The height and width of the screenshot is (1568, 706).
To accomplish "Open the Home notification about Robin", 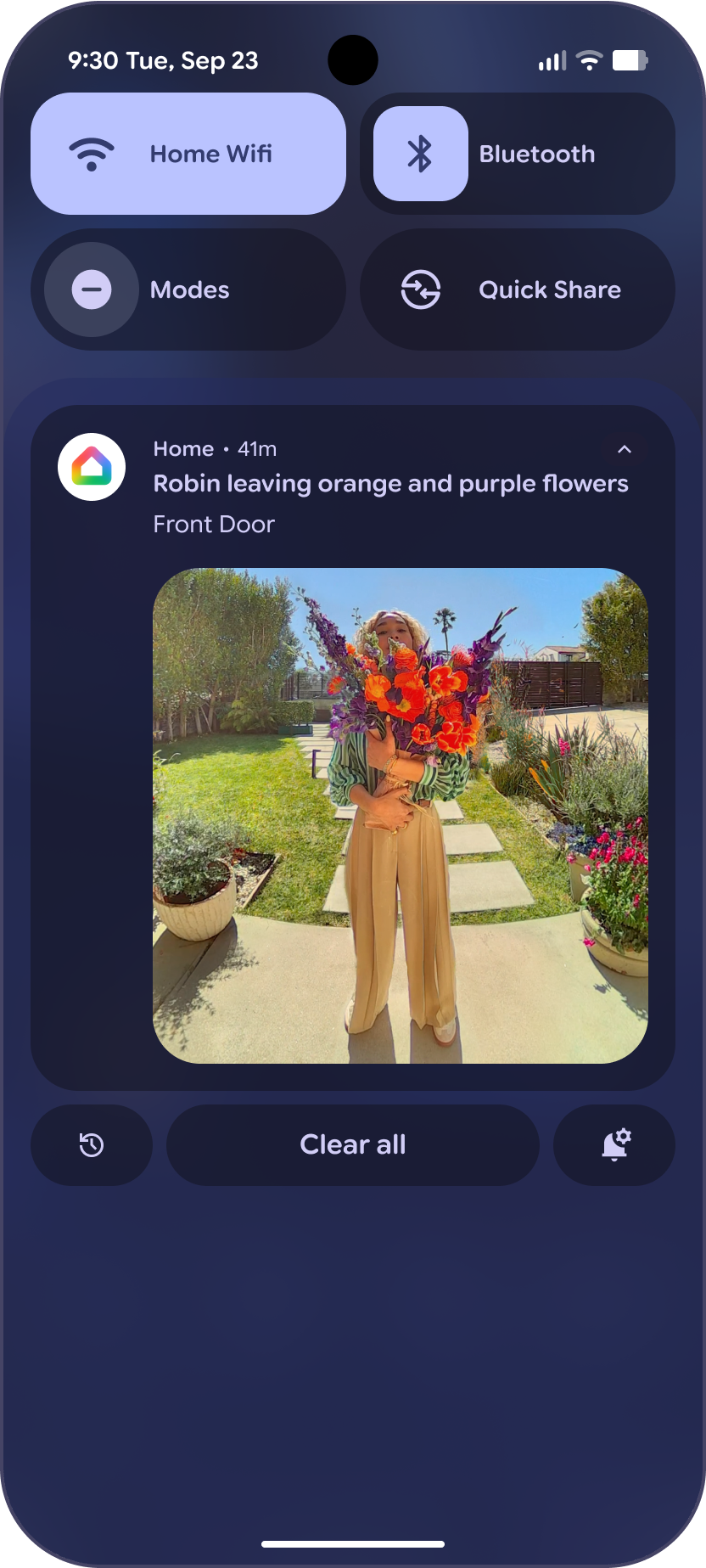I will (390, 484).
